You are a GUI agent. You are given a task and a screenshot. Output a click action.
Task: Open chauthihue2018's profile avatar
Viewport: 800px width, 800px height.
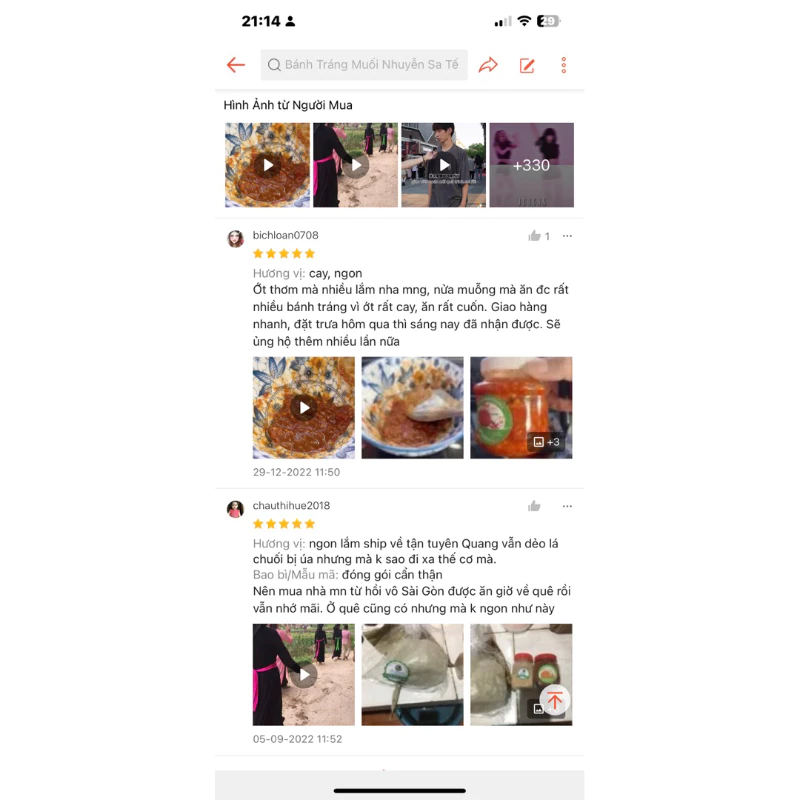pos(235,508)
